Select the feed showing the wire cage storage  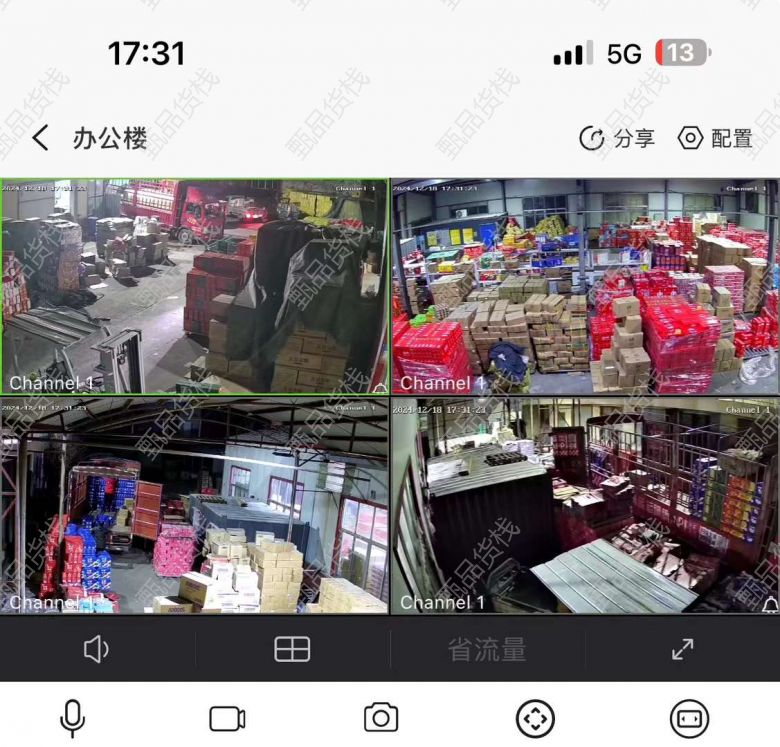[x=584, y=507]
